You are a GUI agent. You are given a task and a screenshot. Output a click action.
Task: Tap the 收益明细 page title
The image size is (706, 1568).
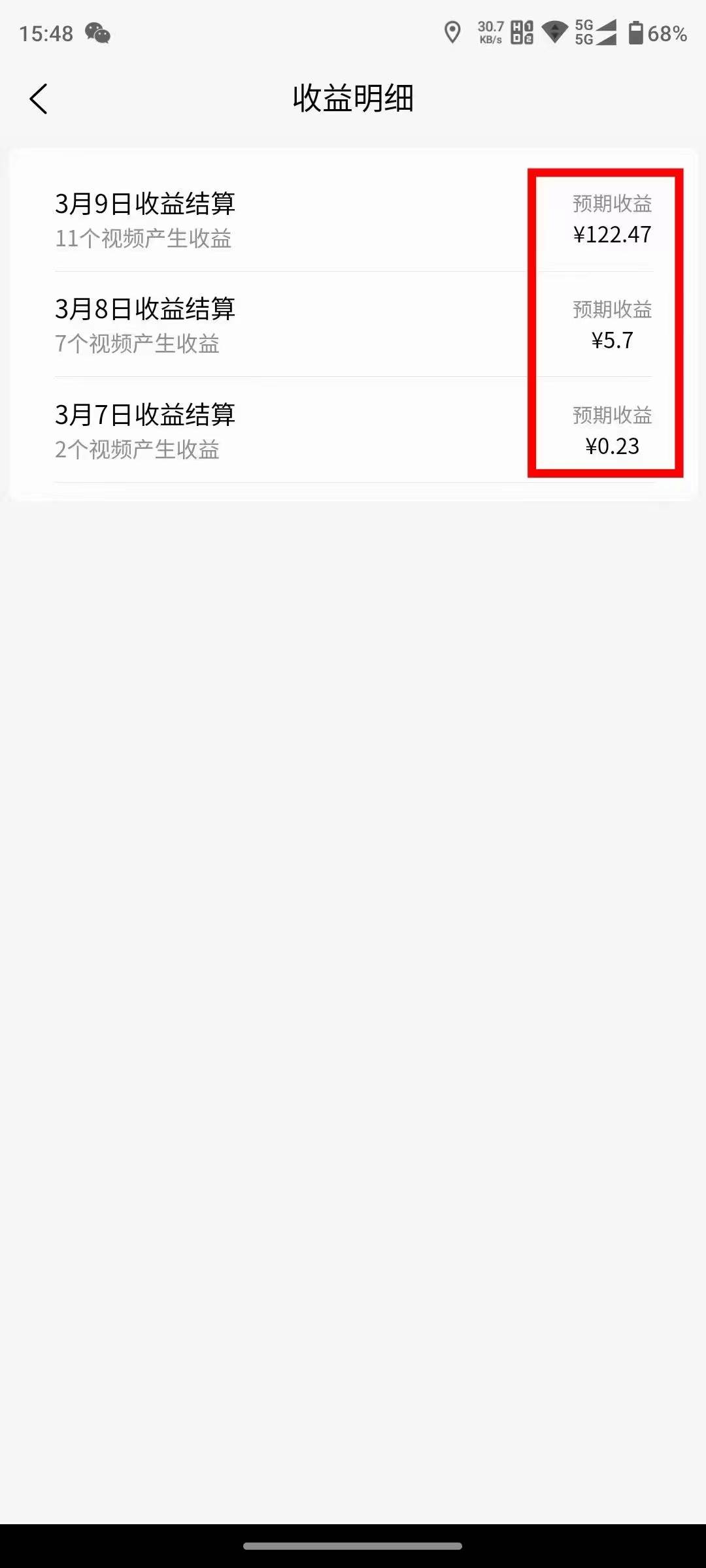(353, 99)
